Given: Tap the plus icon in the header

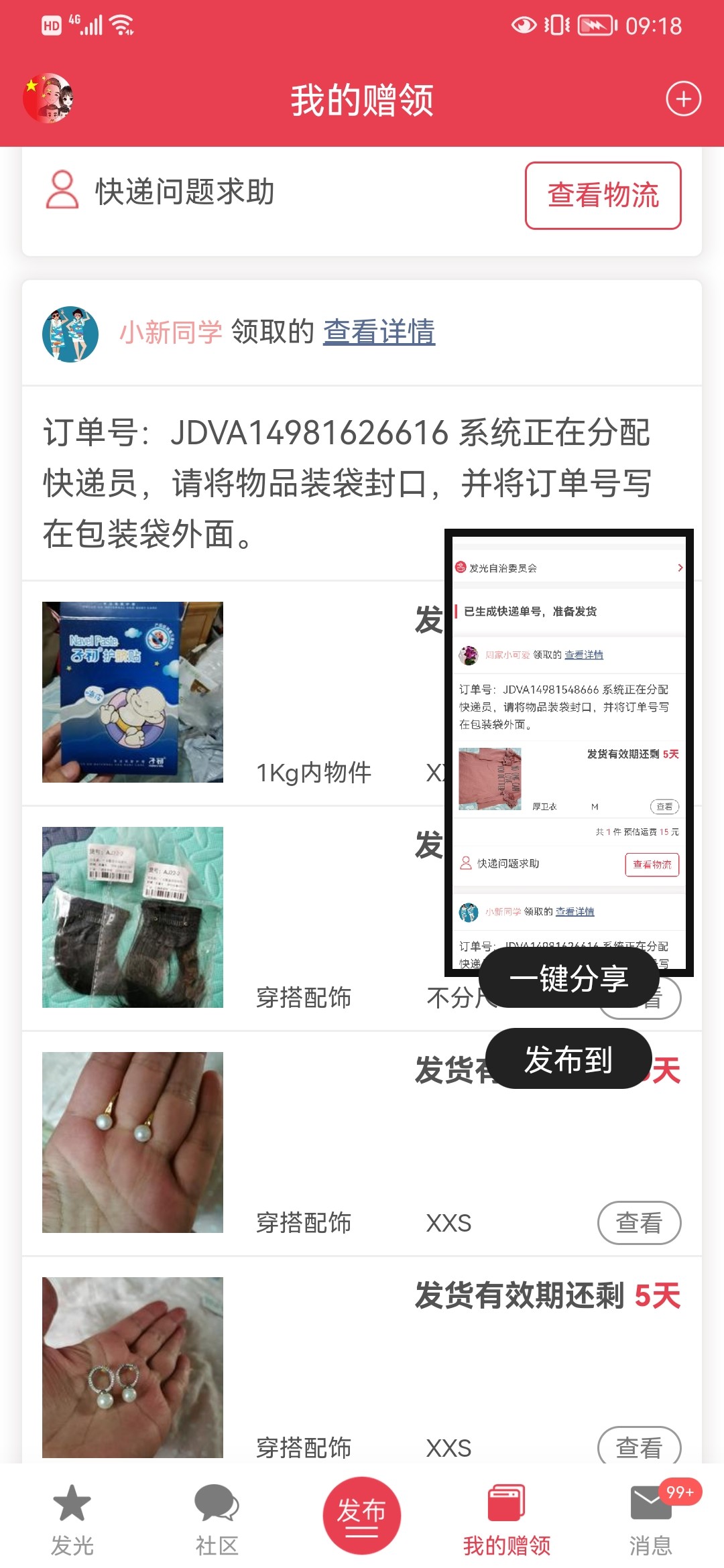Looking at the screenshot, I should 683,99.
